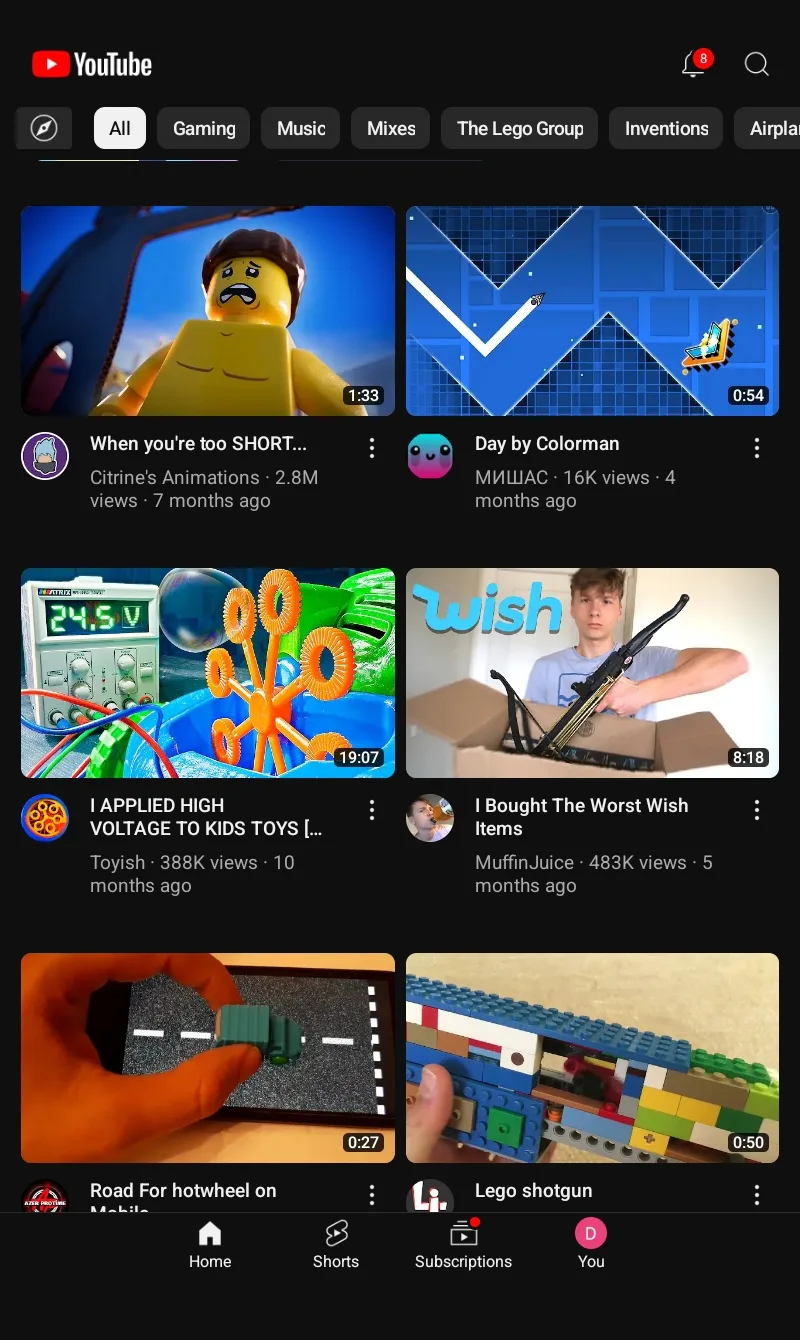Screen dimensions: 800x1340
Task: Play I Bought The Worst Wish Items
Action: (x=592, y=673)
